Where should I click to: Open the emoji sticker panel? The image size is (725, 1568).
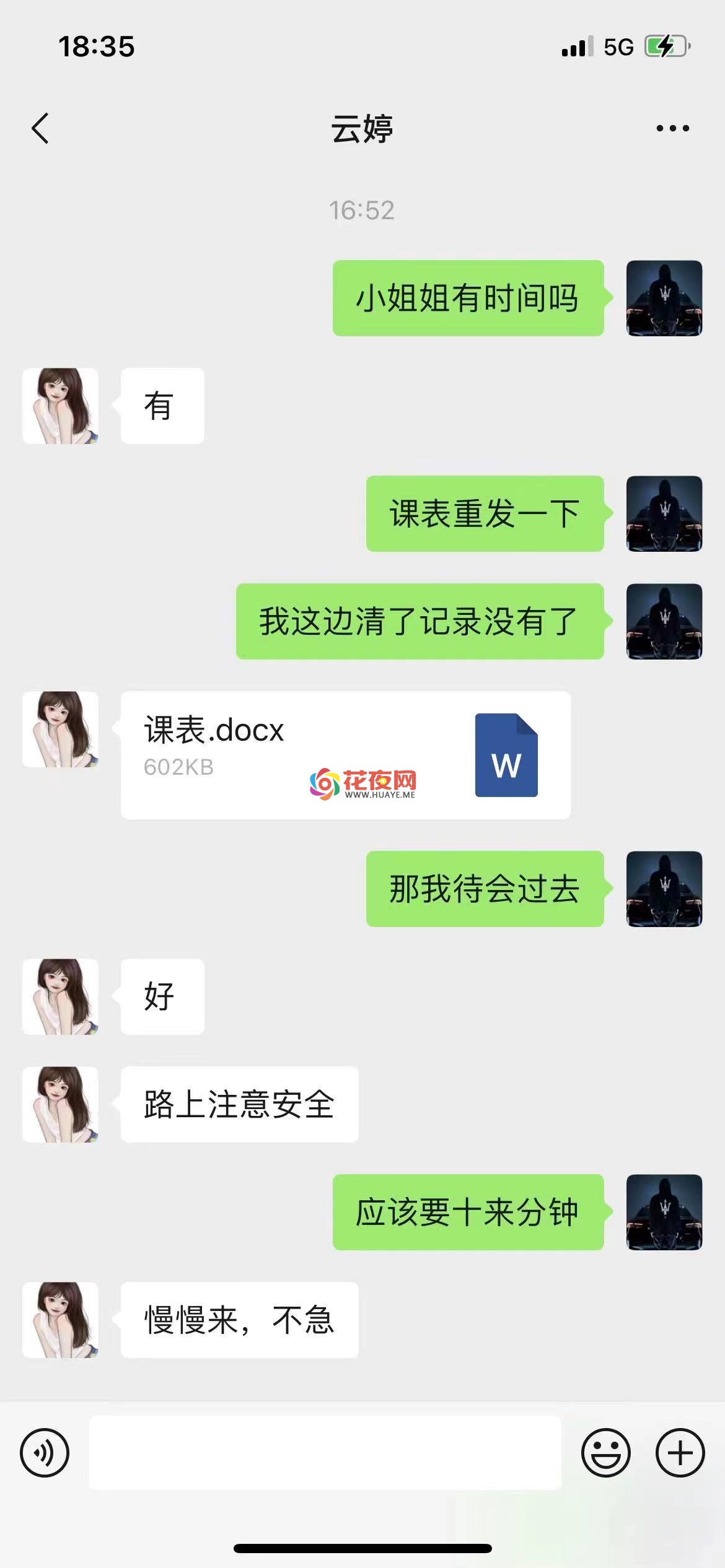click(605, 1452)
